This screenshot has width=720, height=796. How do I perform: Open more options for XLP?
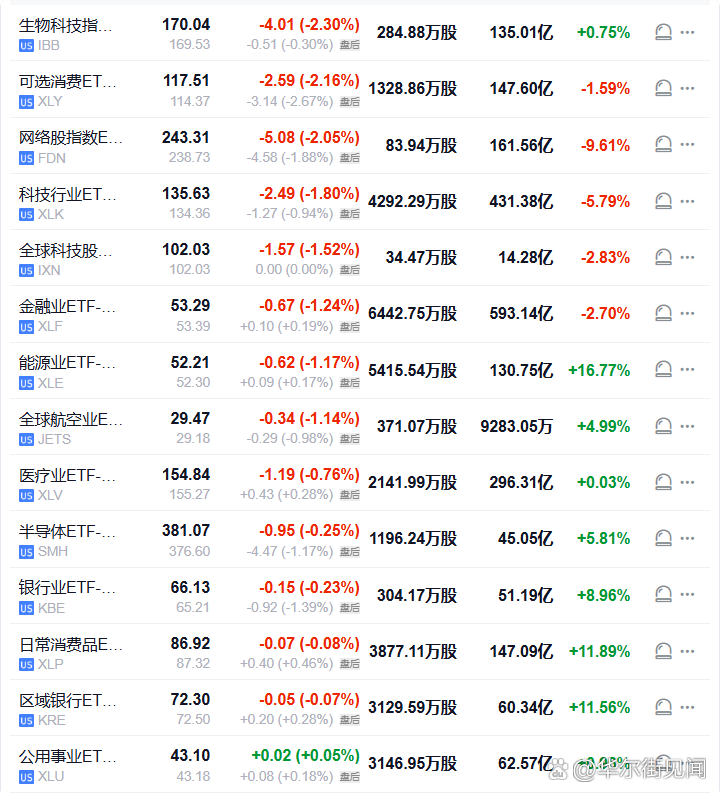coord(687,651)
